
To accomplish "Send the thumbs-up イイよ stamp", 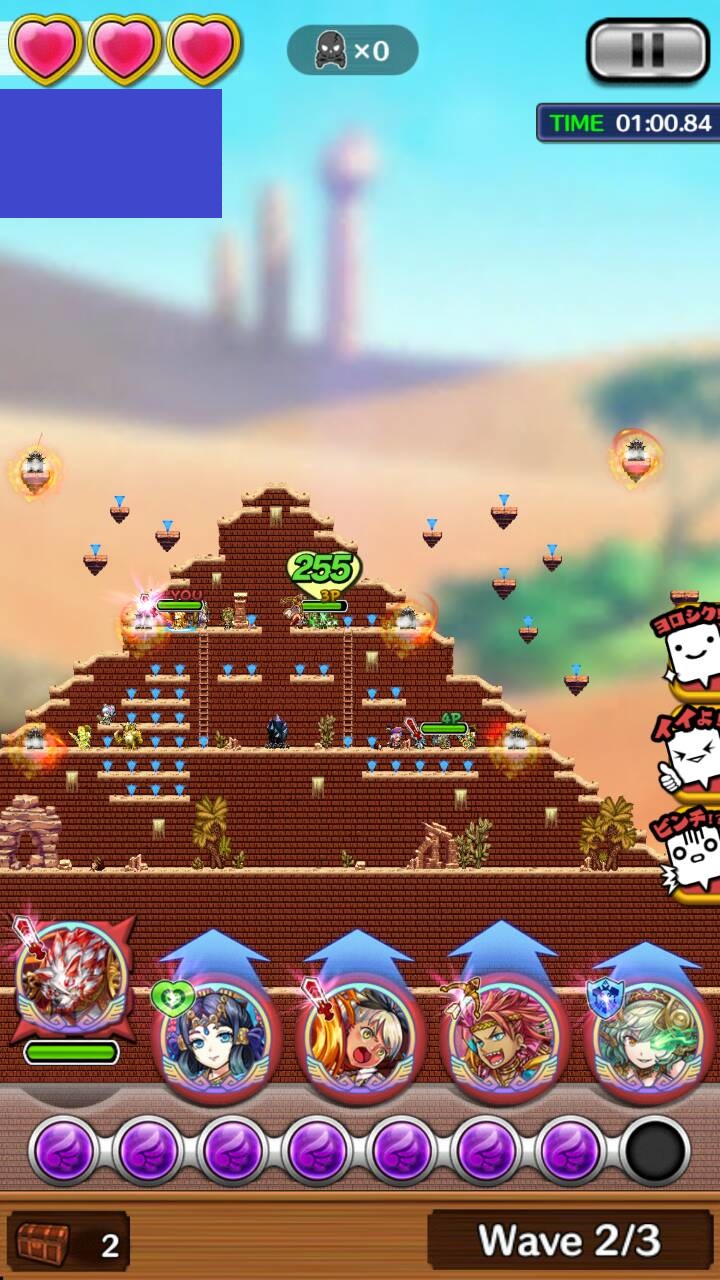I will [693, 752].
